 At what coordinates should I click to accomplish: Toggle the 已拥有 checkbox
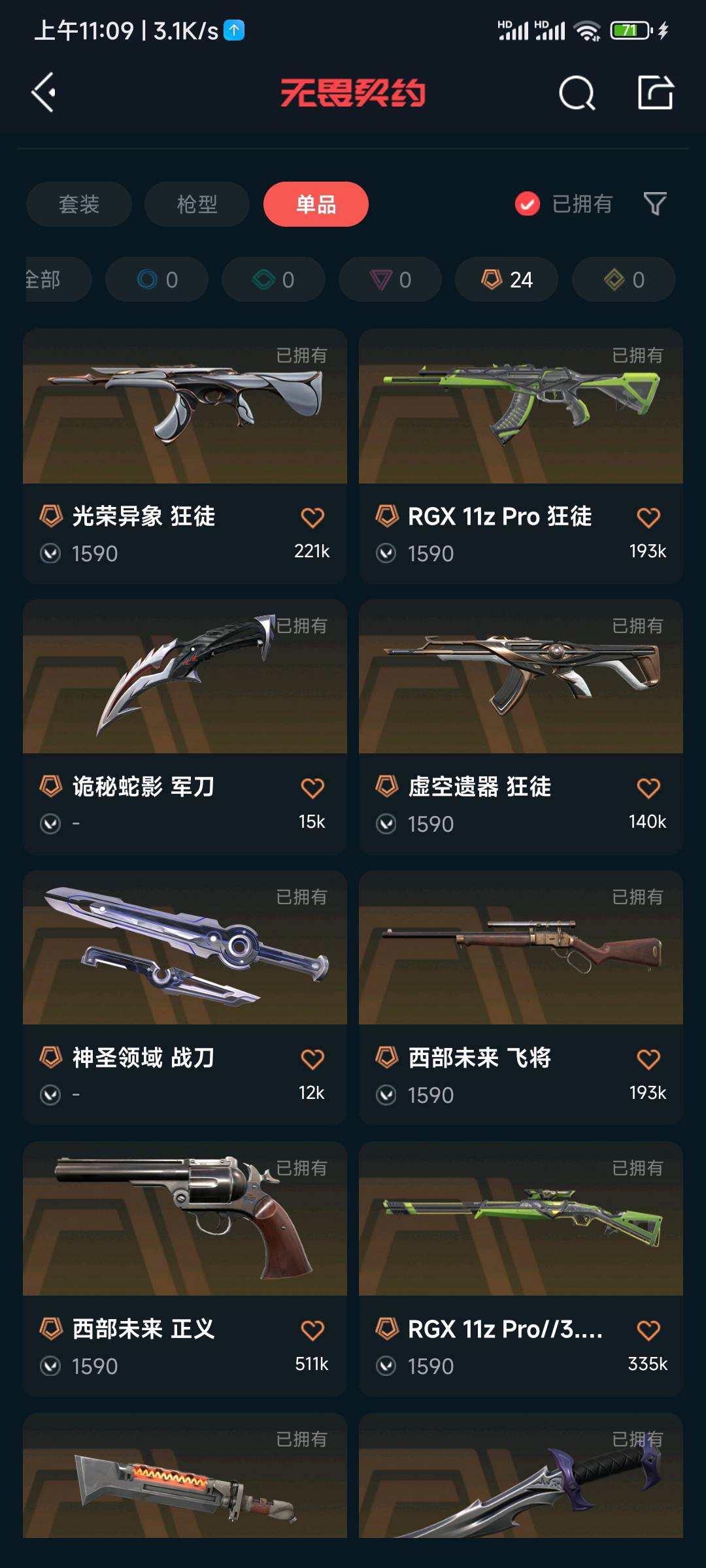click(528, 204)
